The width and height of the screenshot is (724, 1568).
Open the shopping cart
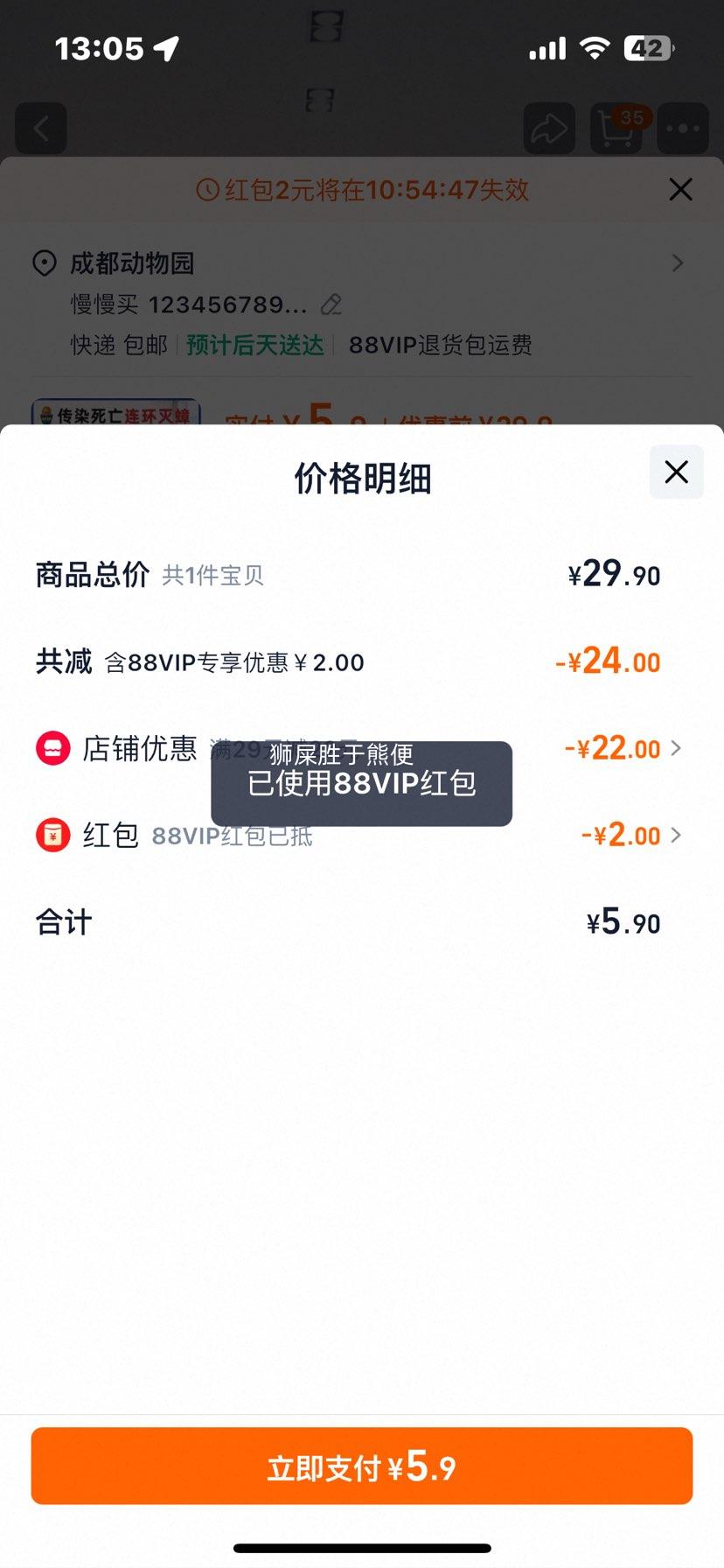tap(617, 129)
